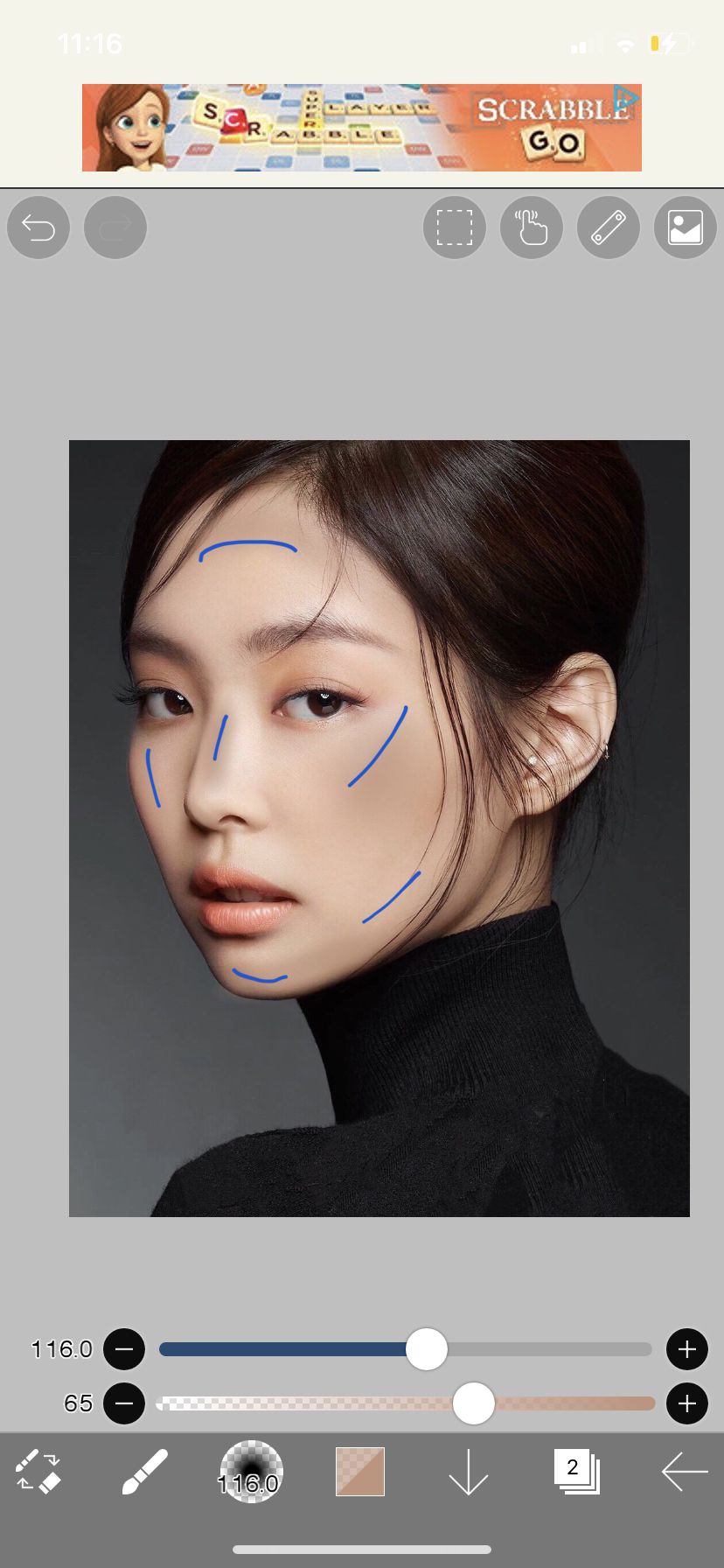Open the Scrabble GO ad banner
724x1568 pixels.
coord(362,128)
